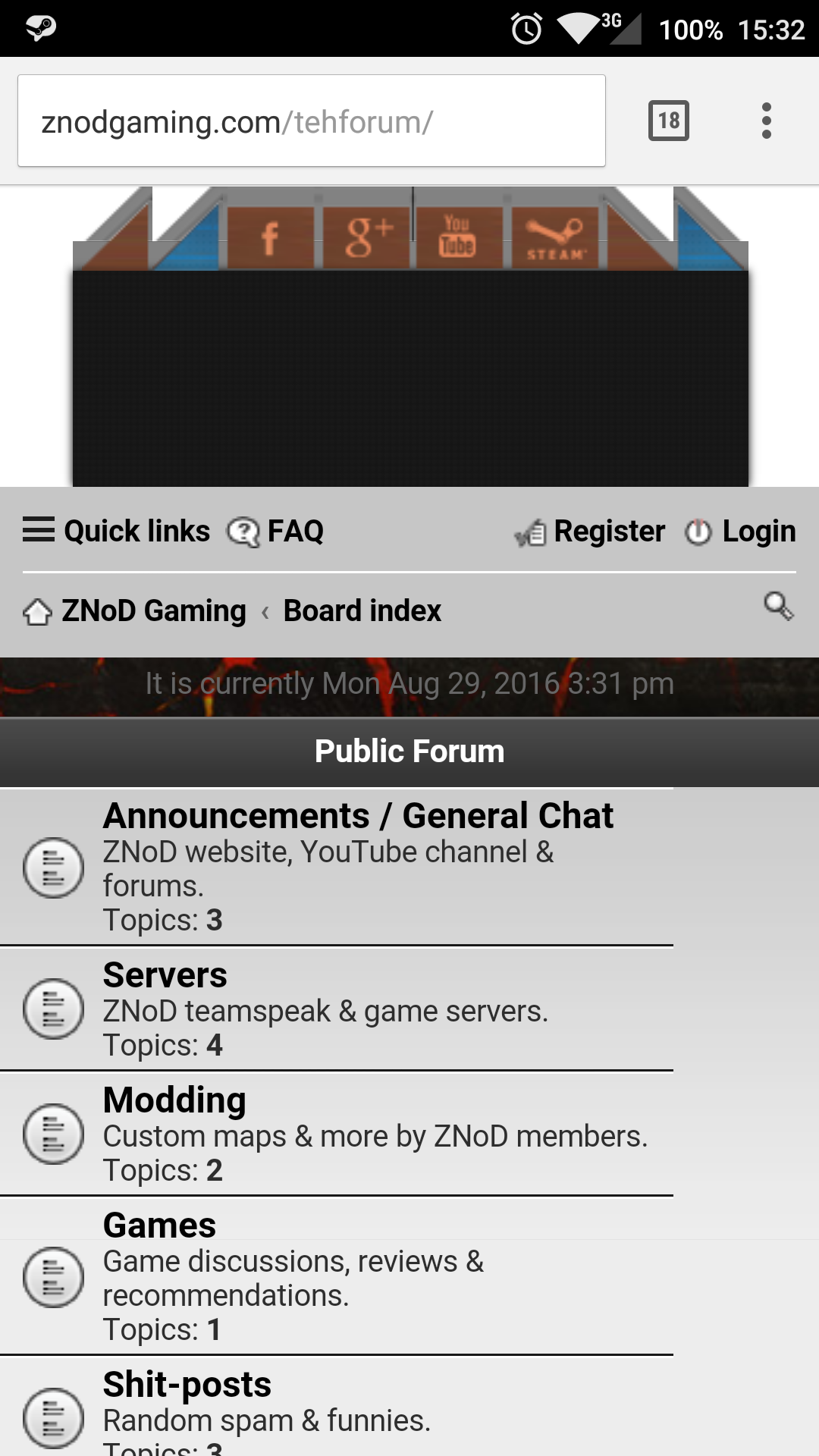Tap the browser URL address bar

311,121
